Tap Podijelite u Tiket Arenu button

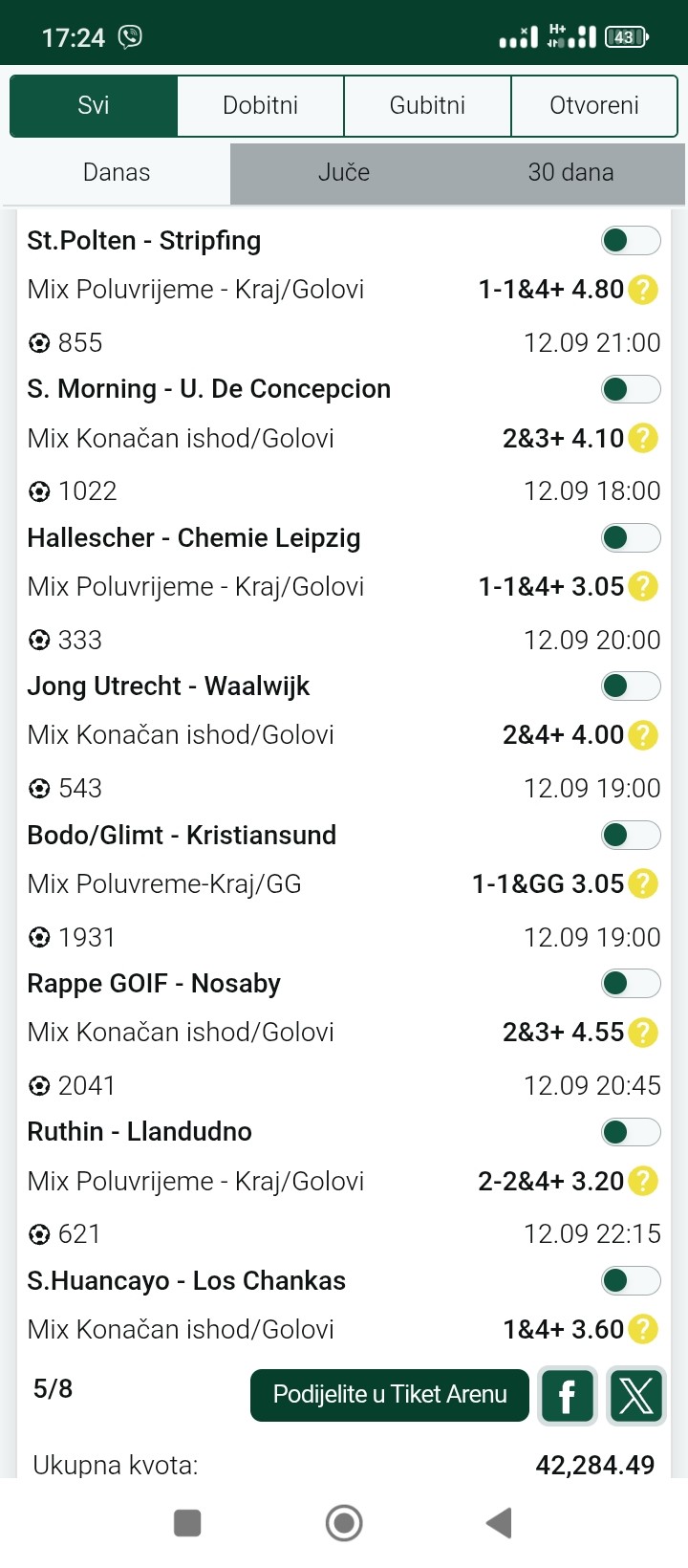pos(390,1395)
